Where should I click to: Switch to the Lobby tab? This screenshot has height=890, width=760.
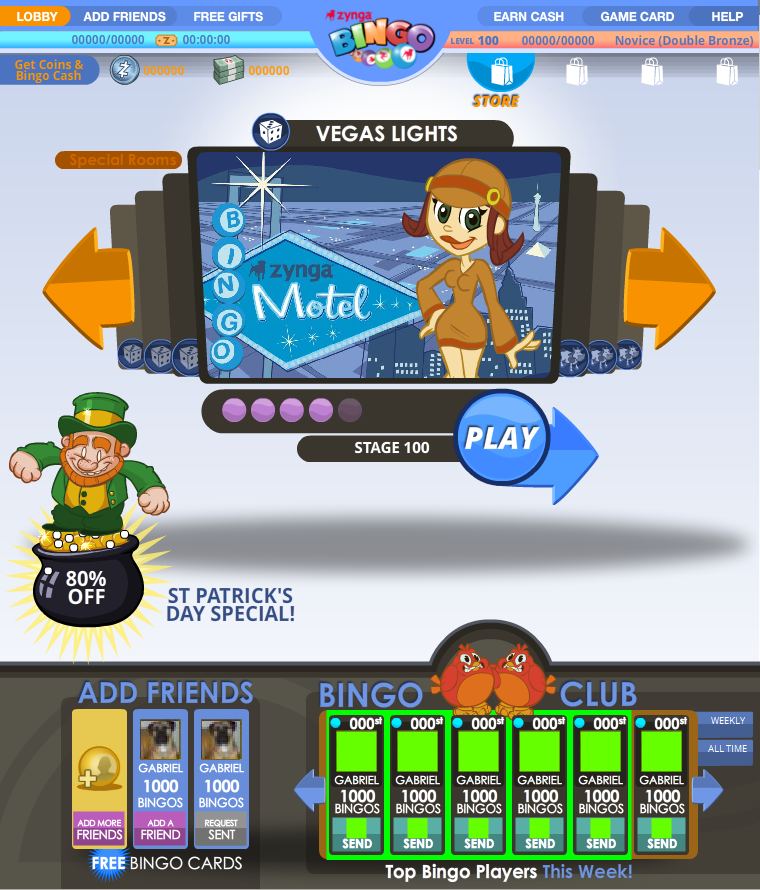click(x=37, y=16)
